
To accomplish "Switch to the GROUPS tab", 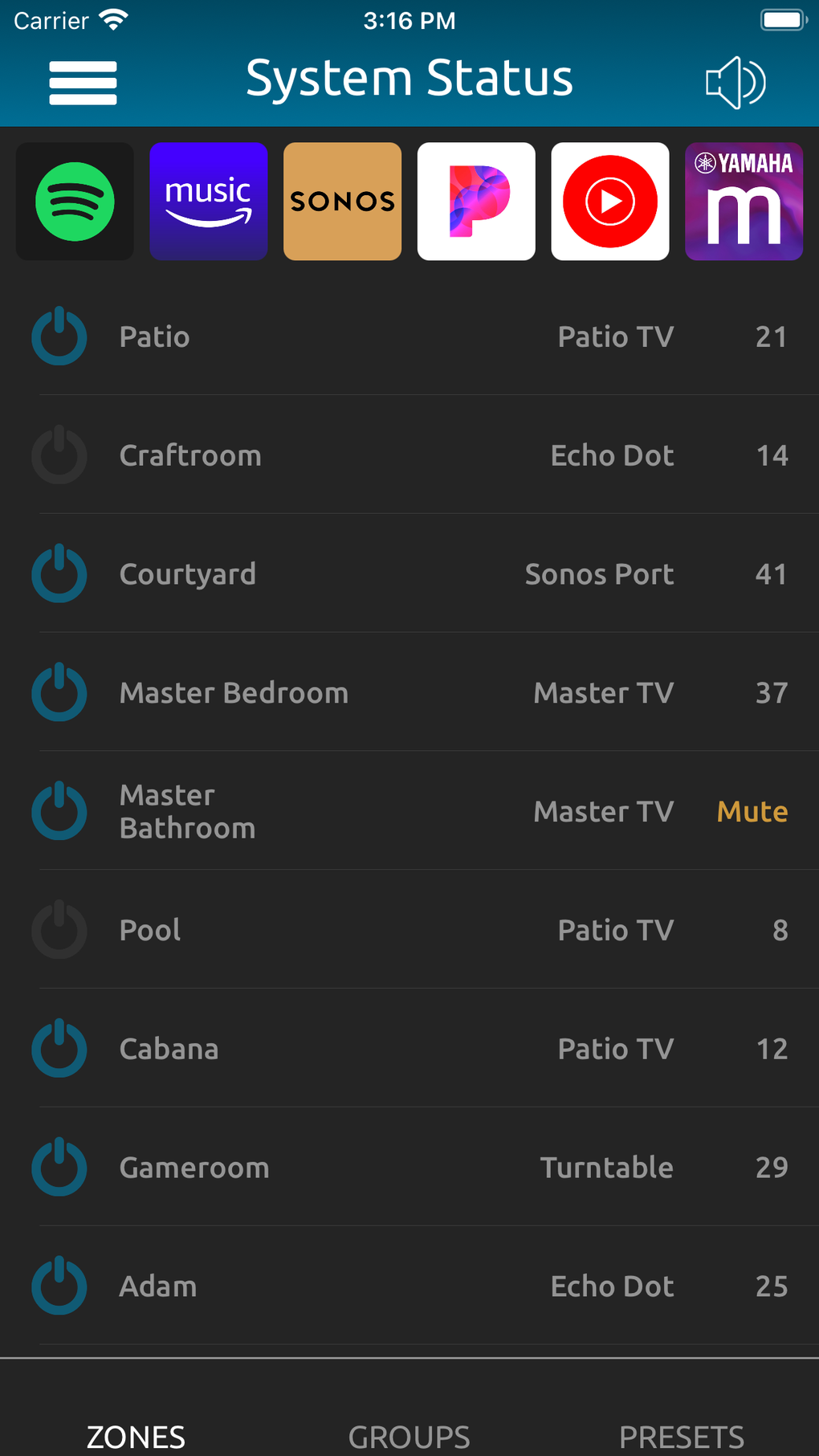I will click(409, 1436).
